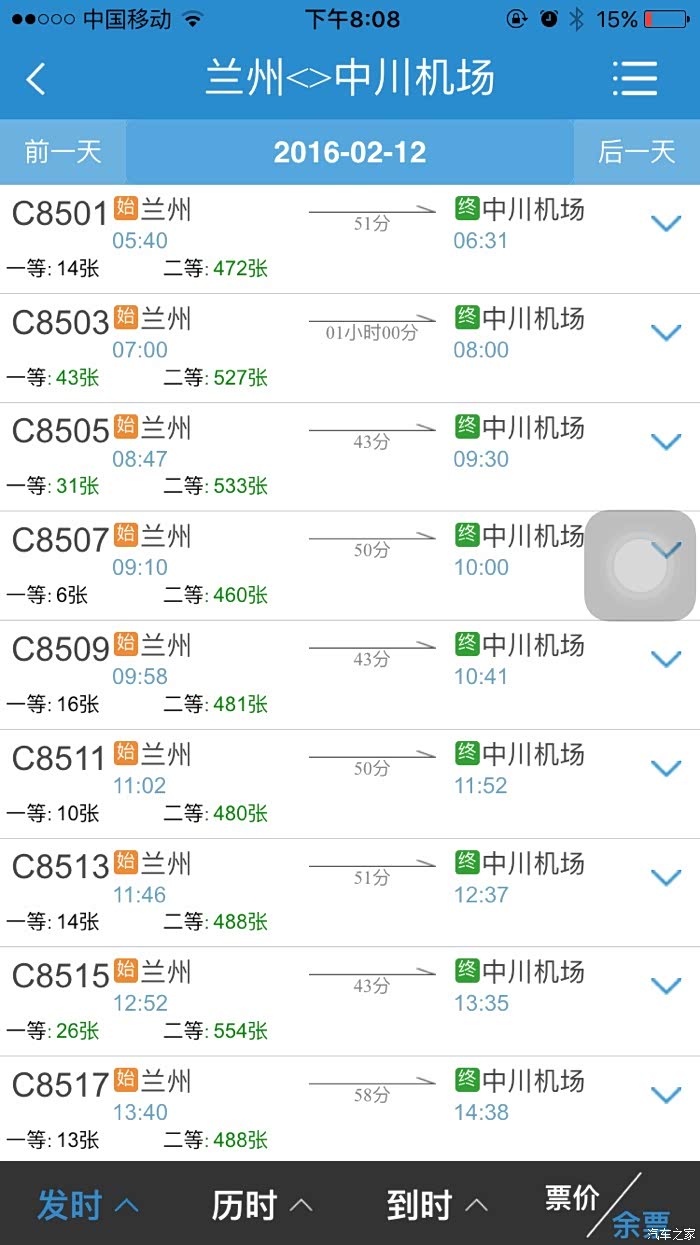Screen dimensions: 700x1245
Task: Open the date picker 2016-02-12
Action: (x=350, y=152)
